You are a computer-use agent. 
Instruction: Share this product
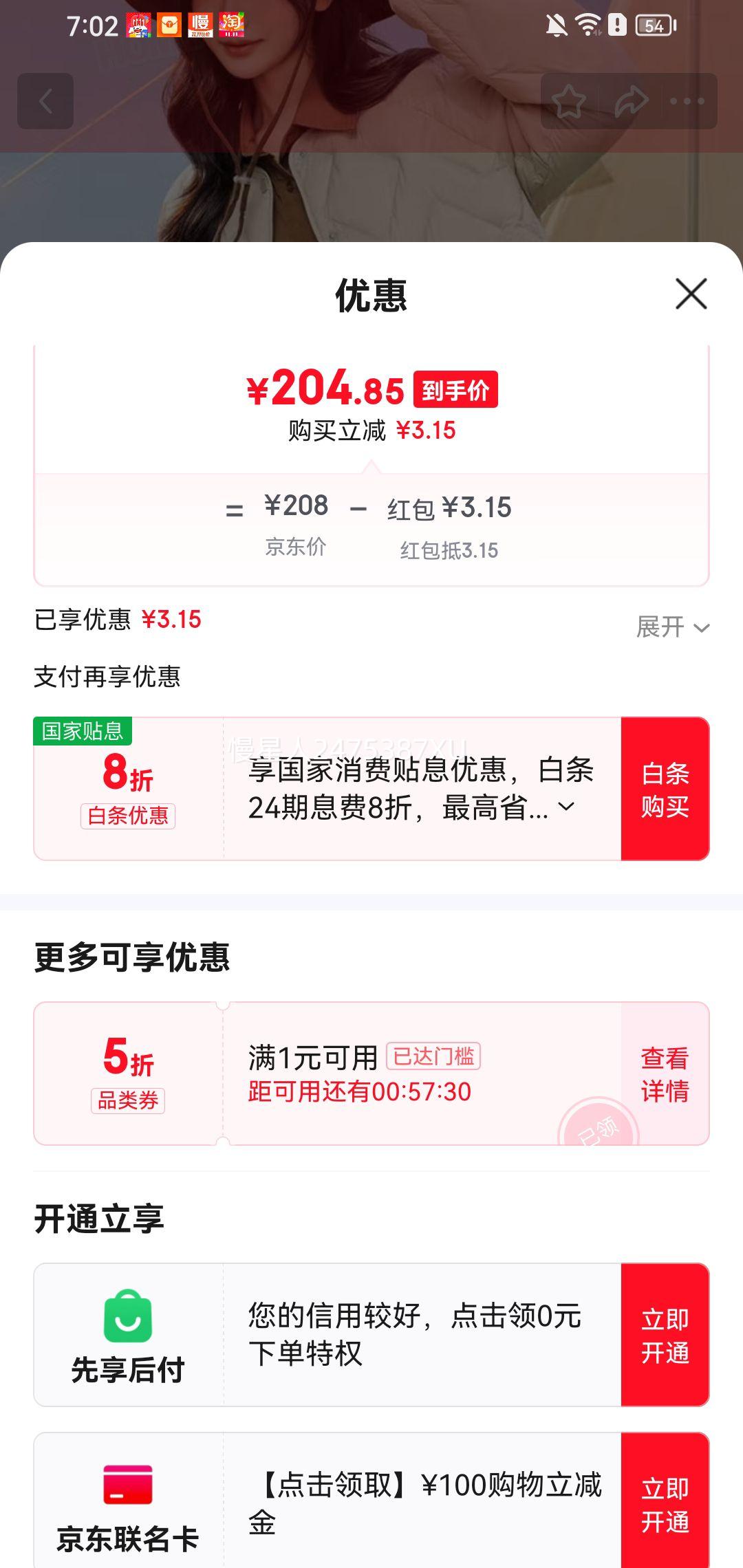(x=631, y=101)
